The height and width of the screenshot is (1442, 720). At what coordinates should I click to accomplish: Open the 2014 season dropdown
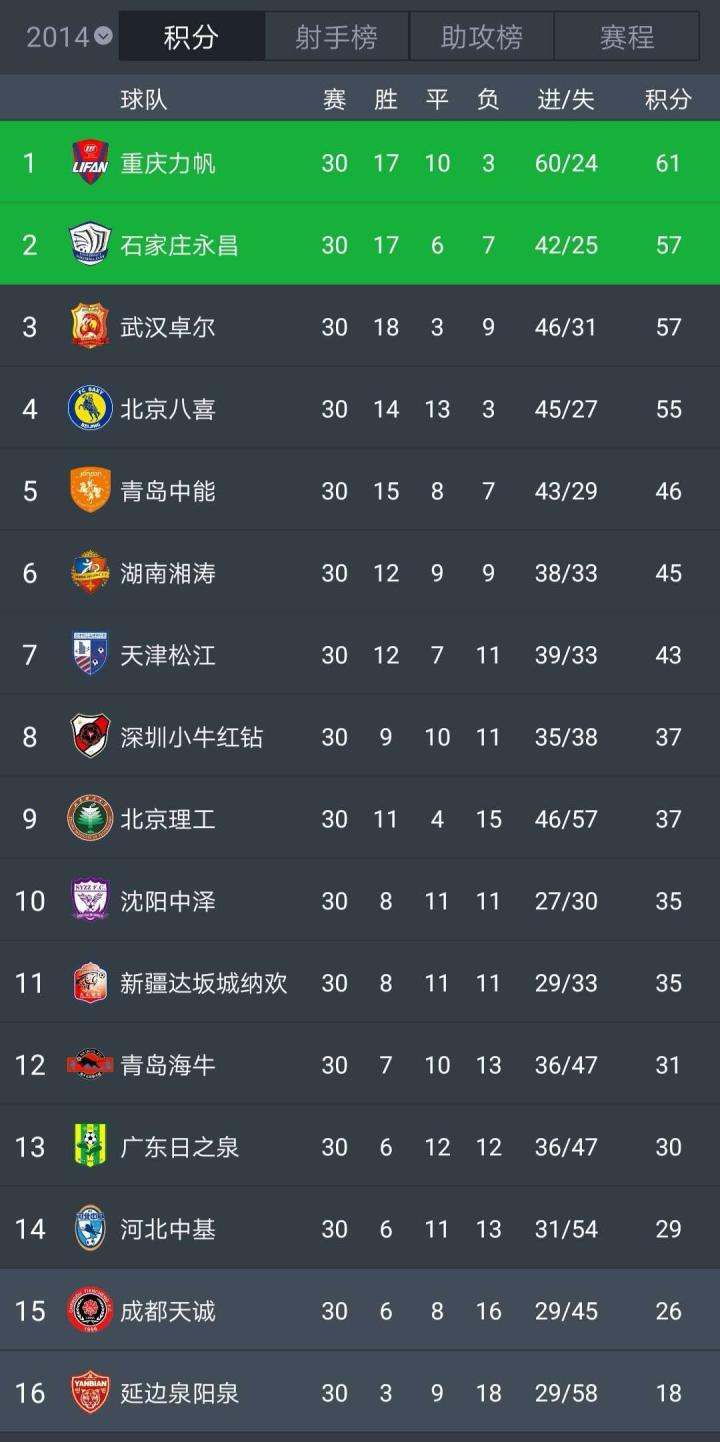[68, 38]
